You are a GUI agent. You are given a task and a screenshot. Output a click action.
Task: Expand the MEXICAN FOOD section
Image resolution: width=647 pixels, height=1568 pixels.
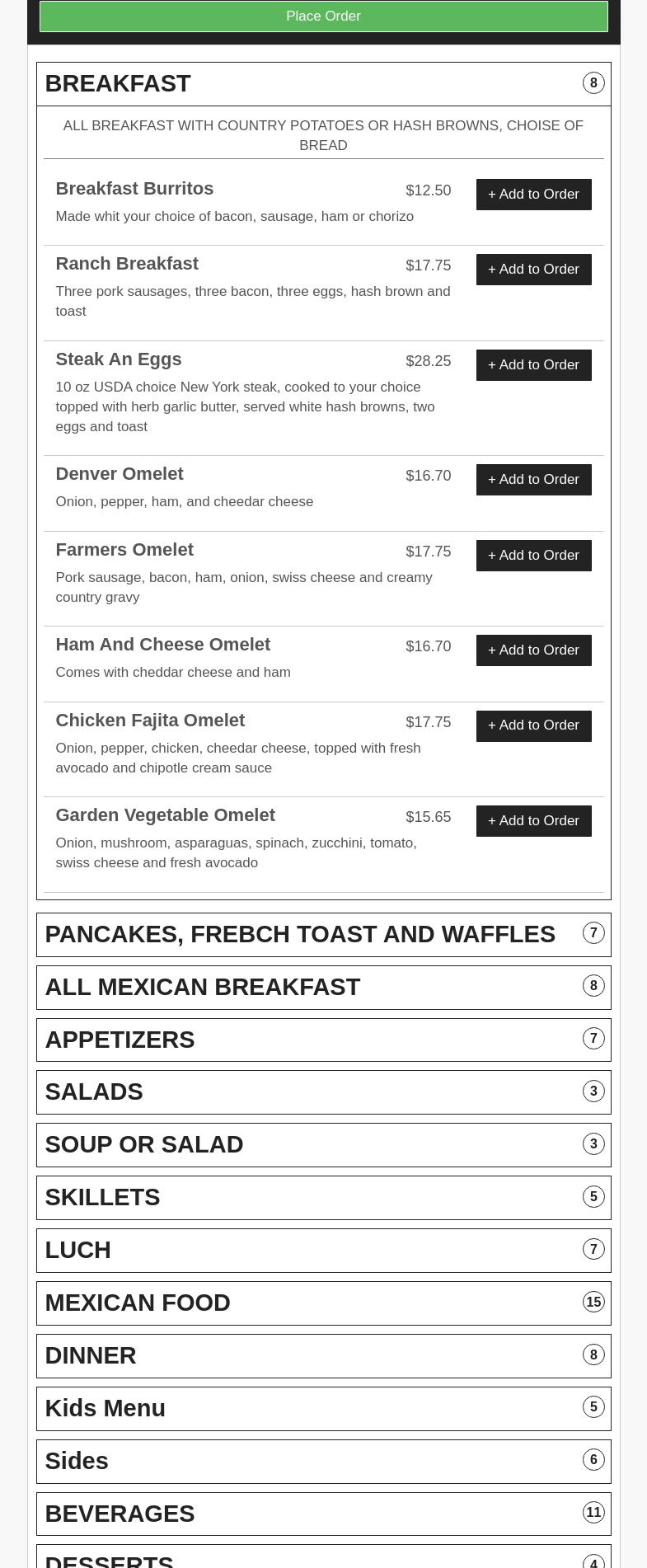pos(323,1303)
